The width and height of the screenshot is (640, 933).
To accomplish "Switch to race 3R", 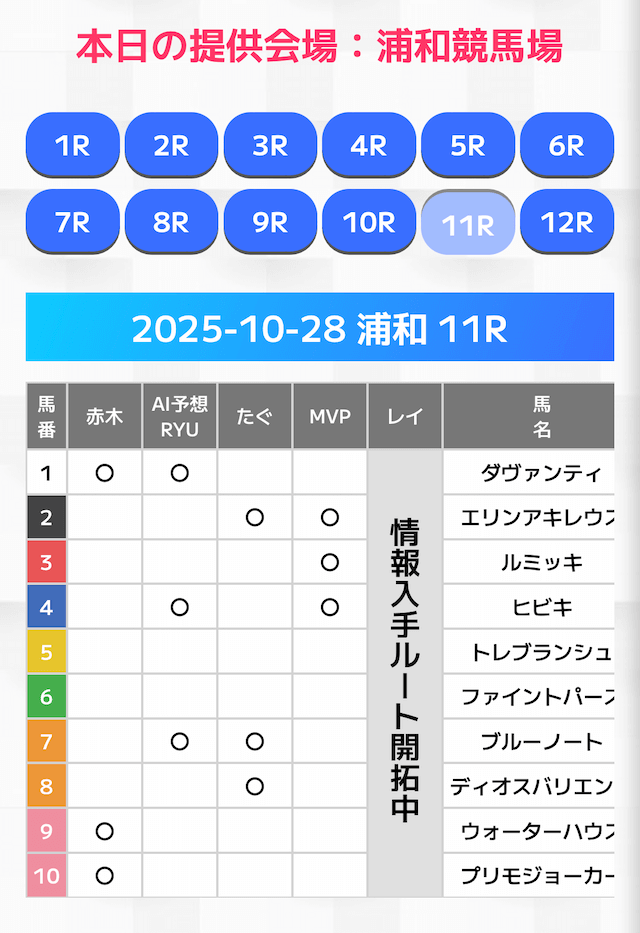I will [x=270, y=146].
